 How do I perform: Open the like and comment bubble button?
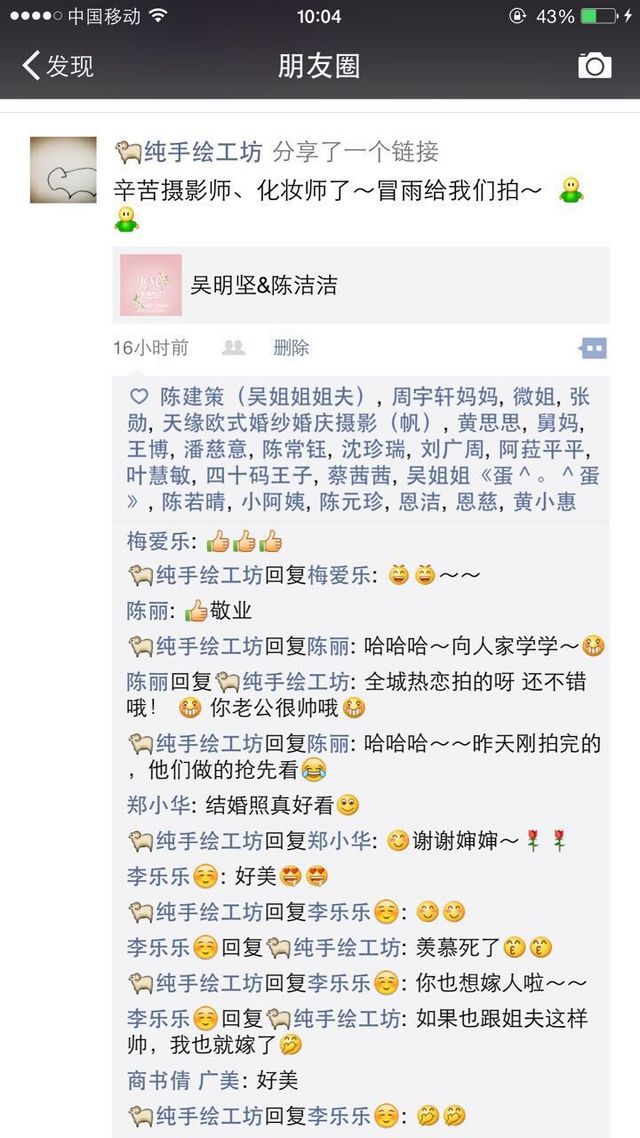593,348
